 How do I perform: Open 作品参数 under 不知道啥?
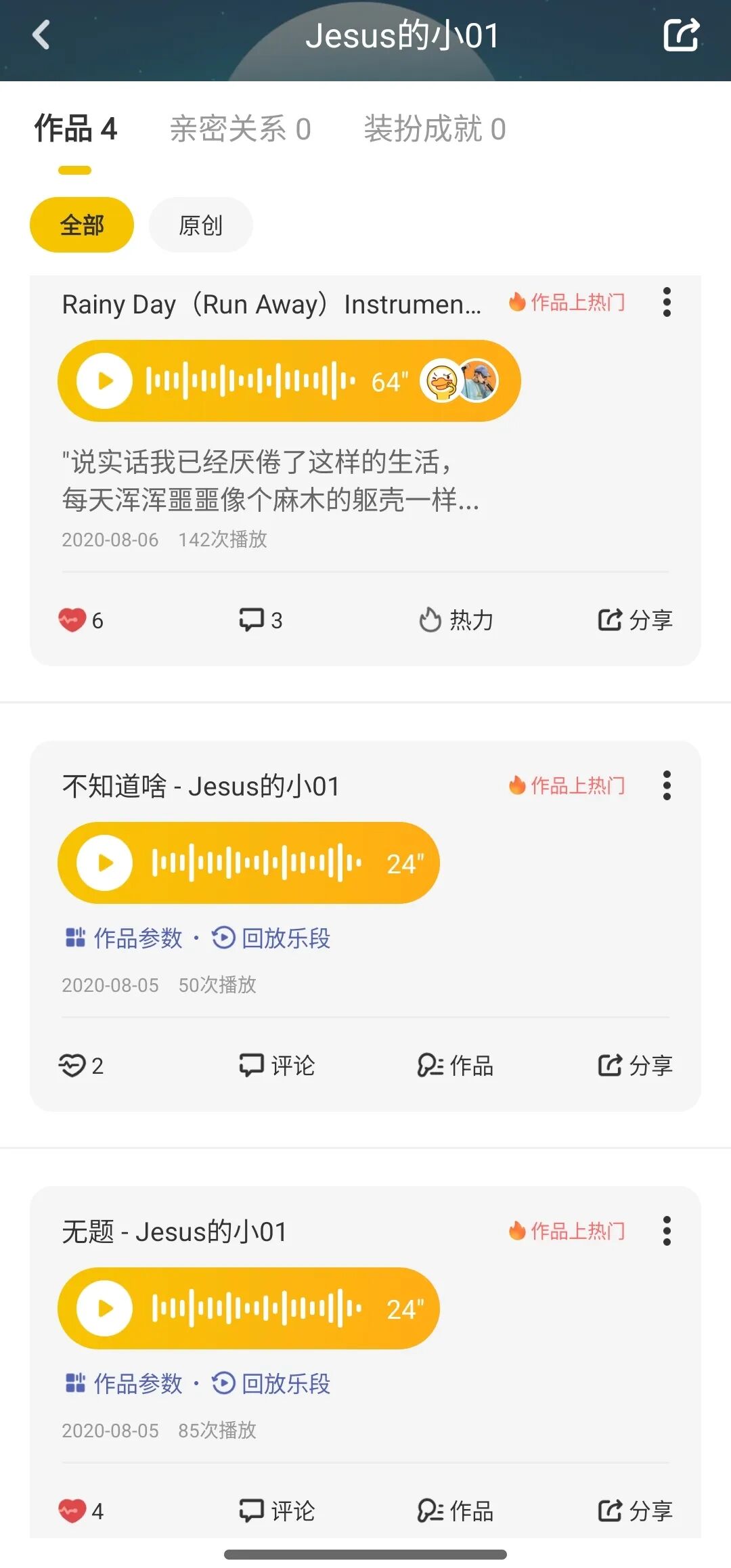coord(125,938)
